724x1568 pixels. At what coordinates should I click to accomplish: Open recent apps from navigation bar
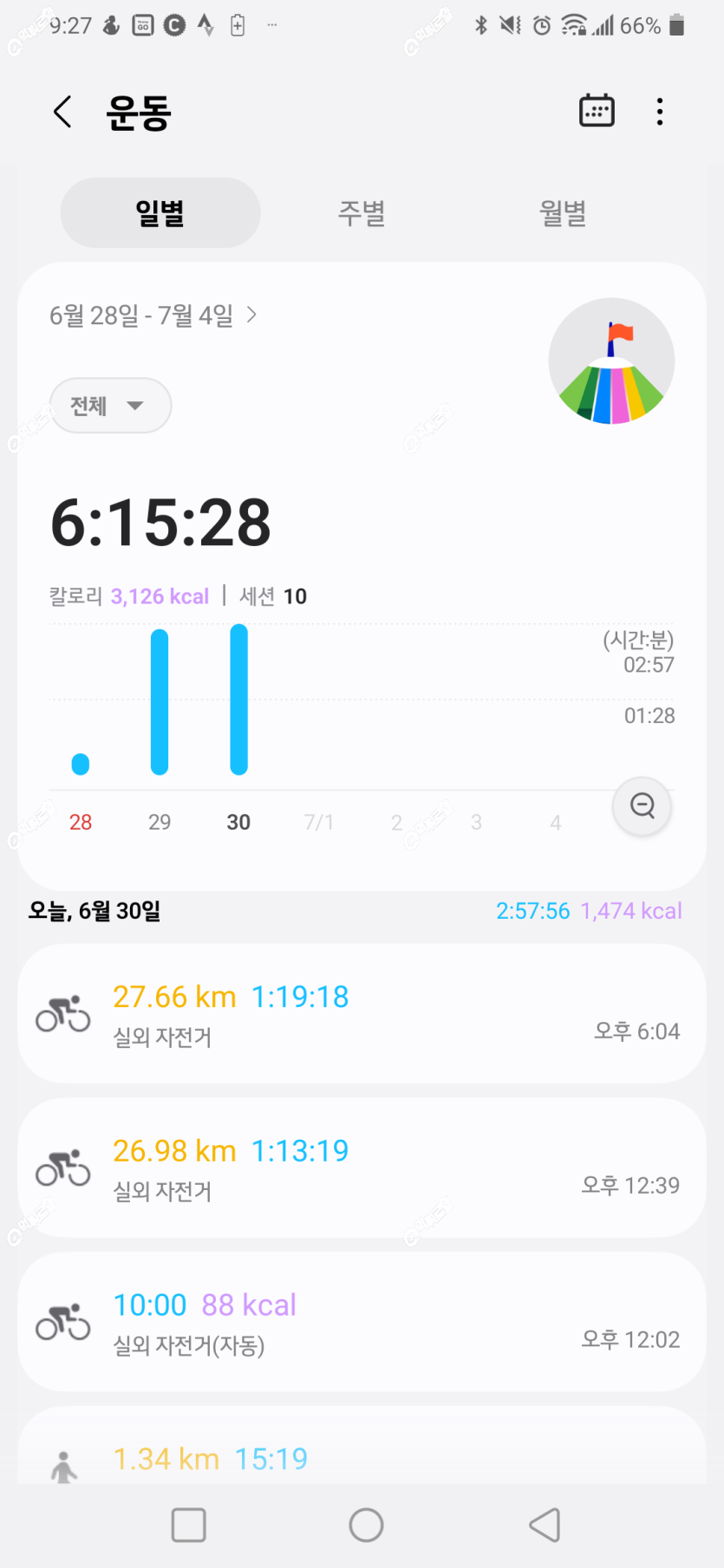pos(188,1525)
